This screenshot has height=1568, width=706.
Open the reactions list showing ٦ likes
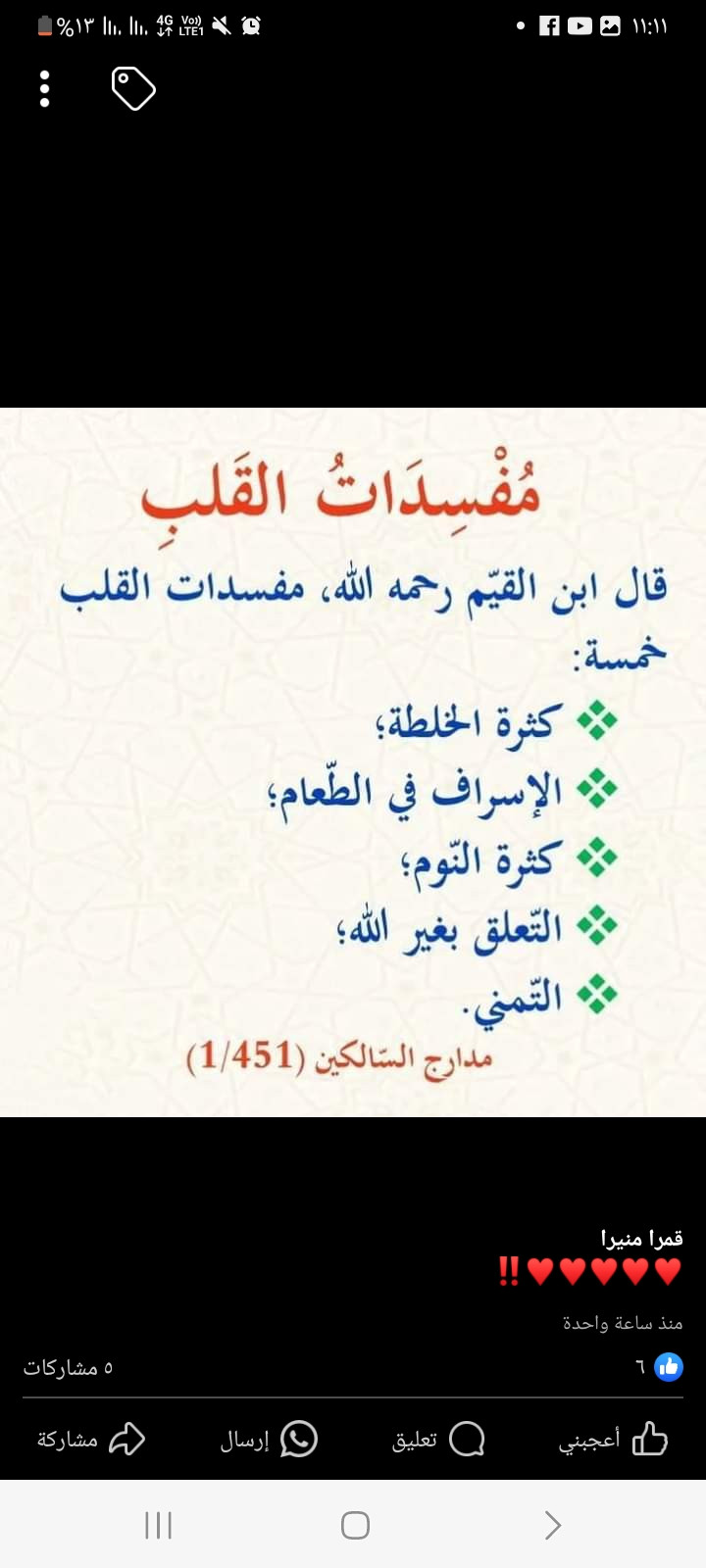658,1367
